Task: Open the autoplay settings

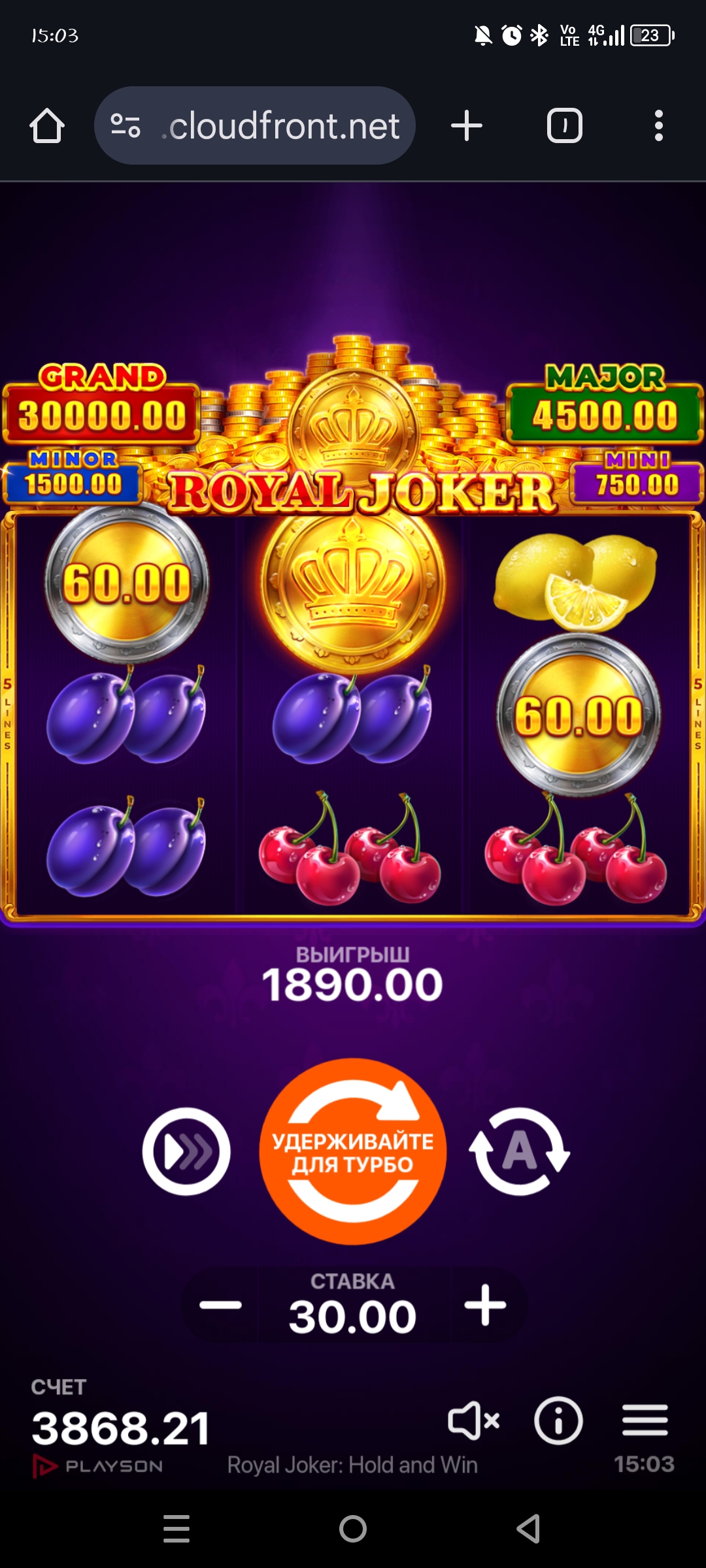Action: click(519, 1151)
